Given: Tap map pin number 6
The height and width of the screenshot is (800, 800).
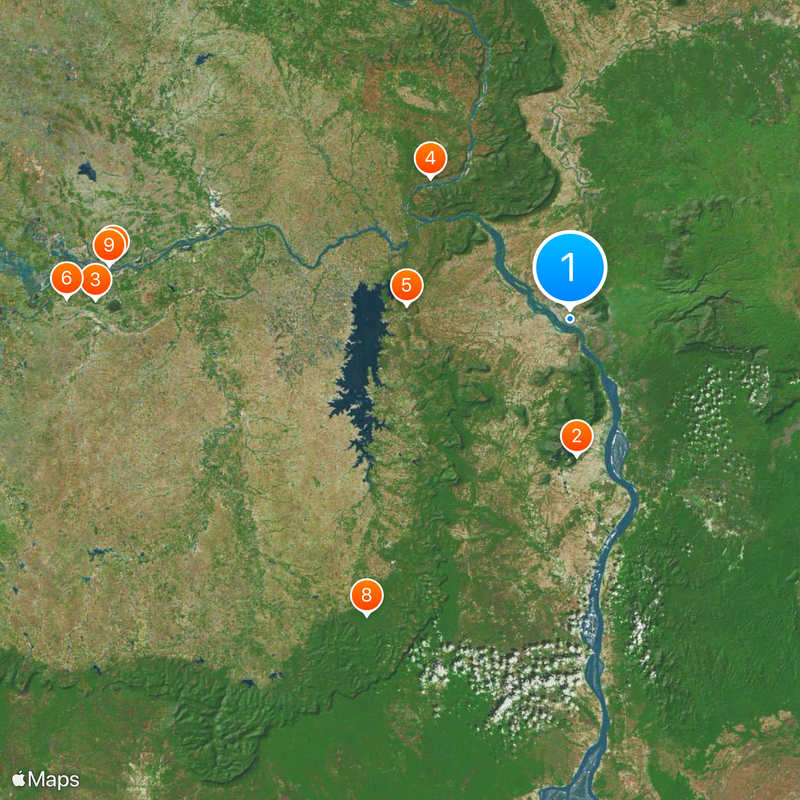Looking at the screenshot, I should click(67, 278).
